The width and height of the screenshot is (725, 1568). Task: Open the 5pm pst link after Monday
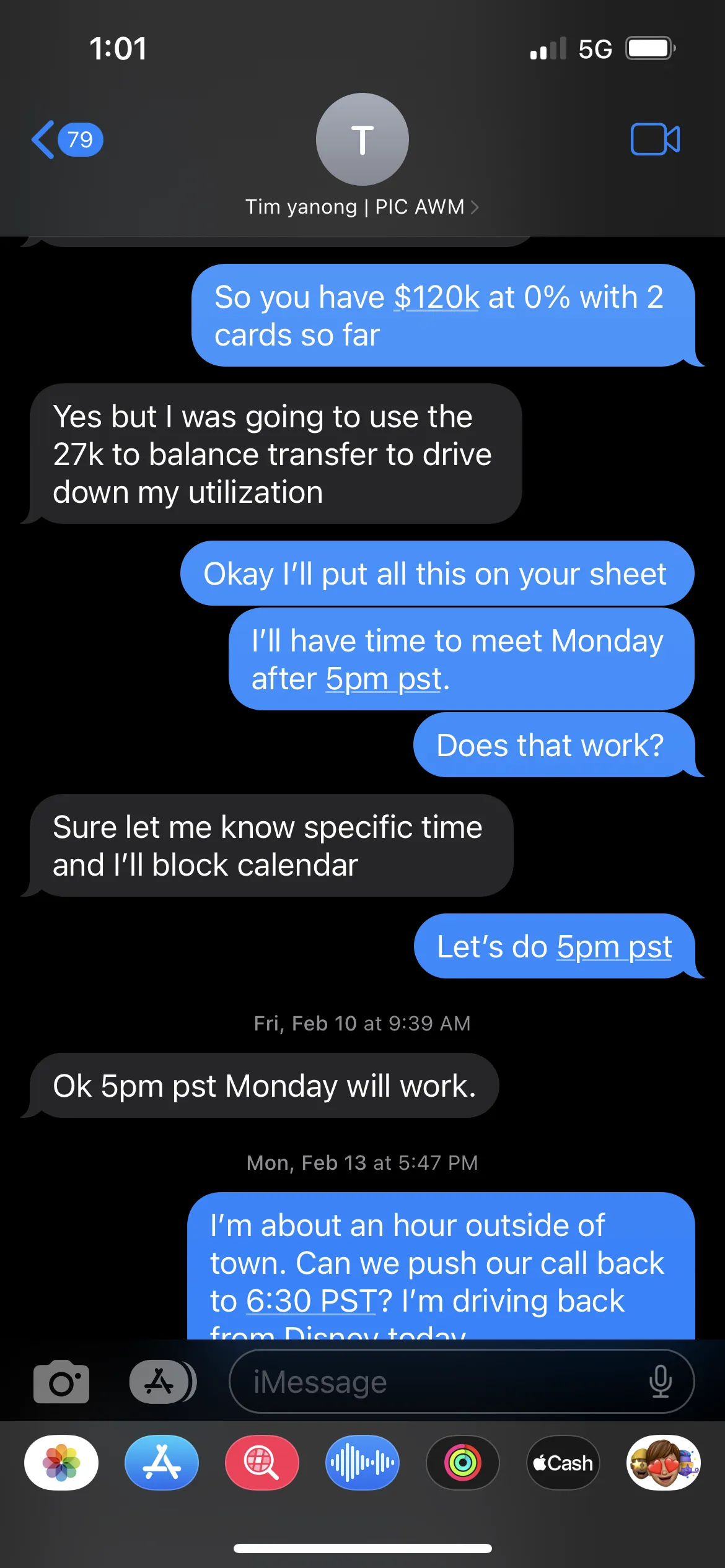(x=384, y=679)
